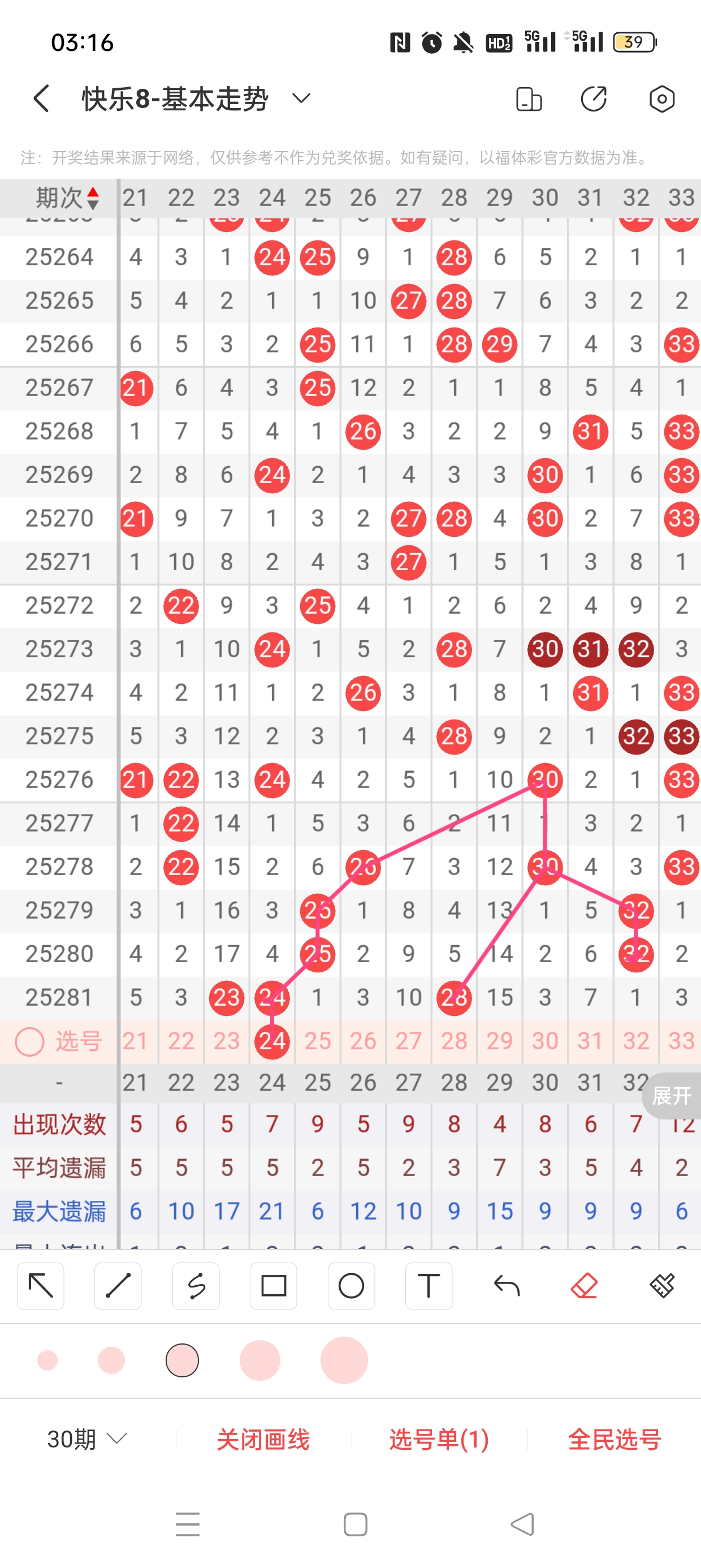The height and width of the screenshot is (1568, 701).
Task: Select the freehand curve tool
Action: click(196, 1286)
